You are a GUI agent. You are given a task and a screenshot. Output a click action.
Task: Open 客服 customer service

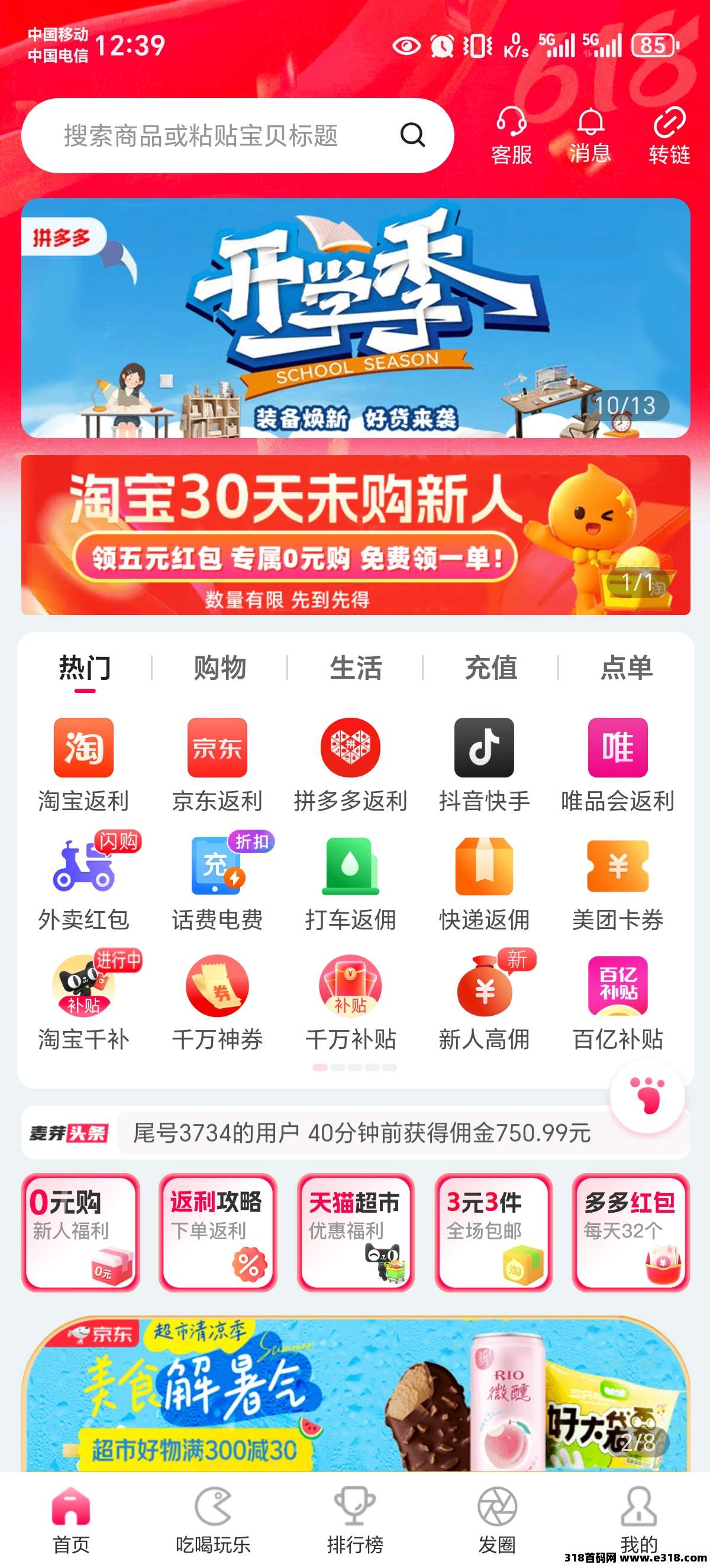tap(511, 135)
